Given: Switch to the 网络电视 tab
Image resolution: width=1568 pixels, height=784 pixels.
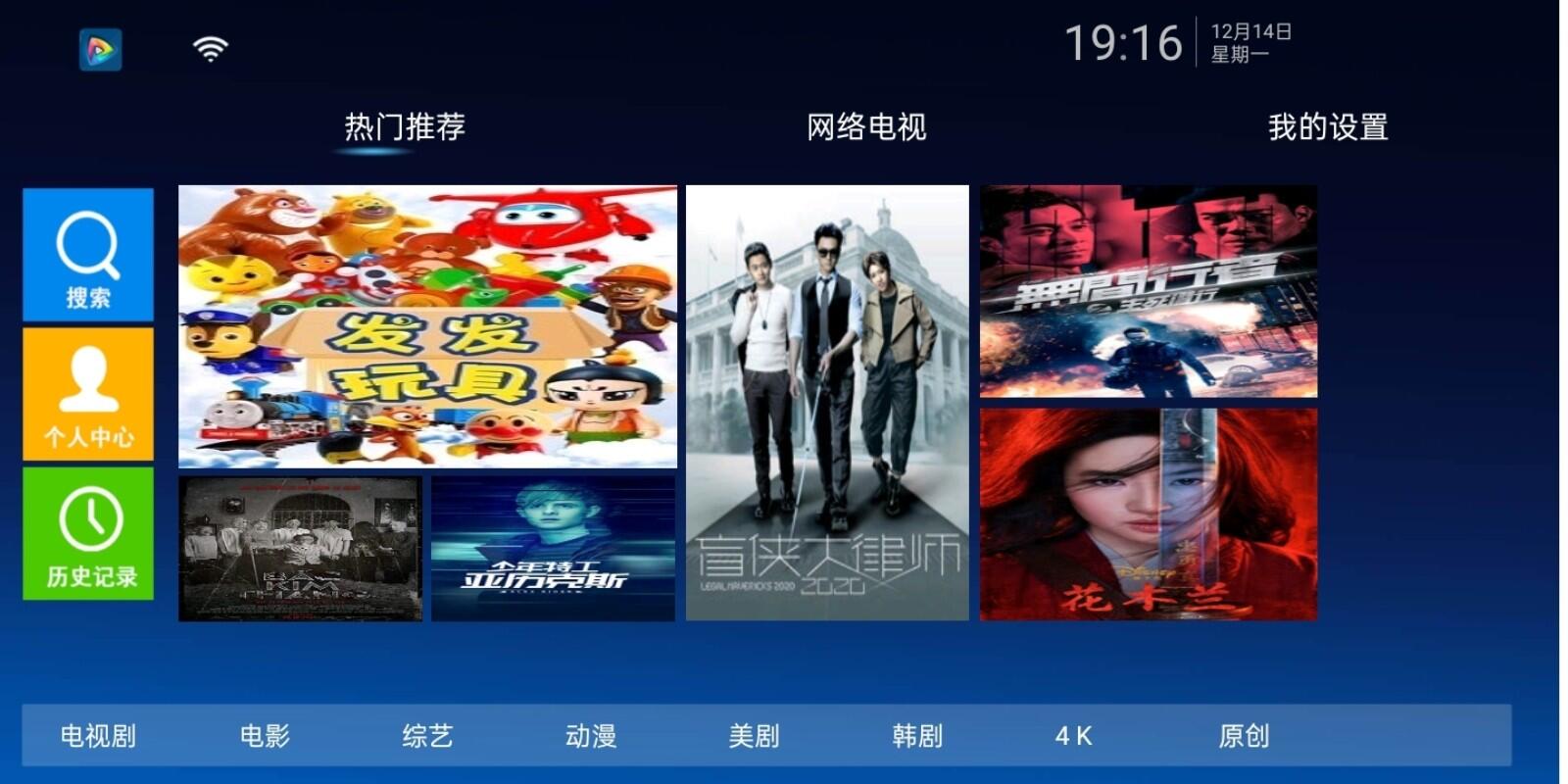Looking at the screenshot, I should (x=866, y=127).
